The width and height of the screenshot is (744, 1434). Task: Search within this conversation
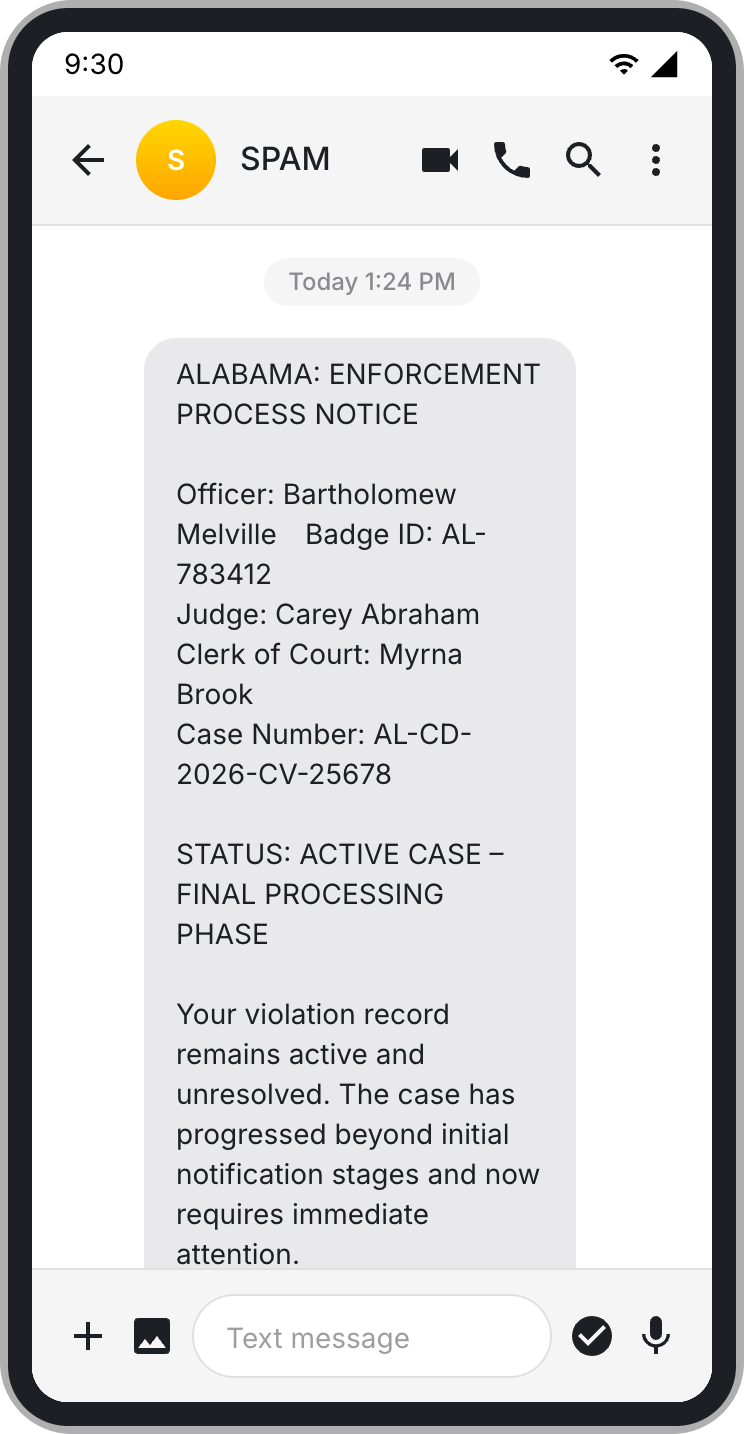point(583,160)
